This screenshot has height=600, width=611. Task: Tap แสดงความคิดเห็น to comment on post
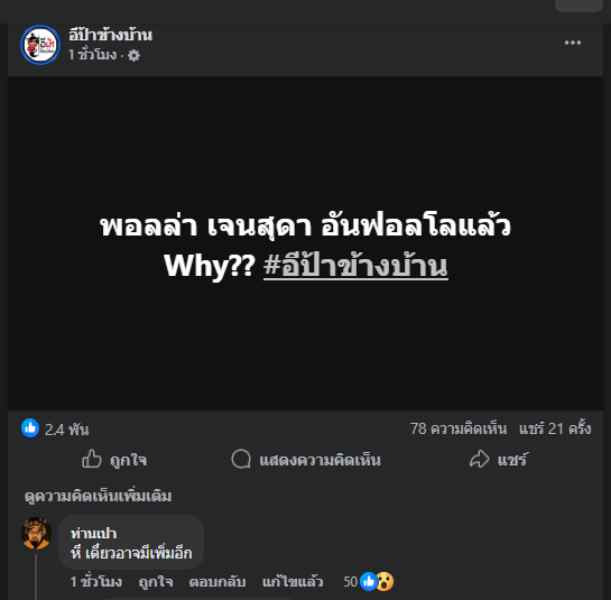coord(305,460)
